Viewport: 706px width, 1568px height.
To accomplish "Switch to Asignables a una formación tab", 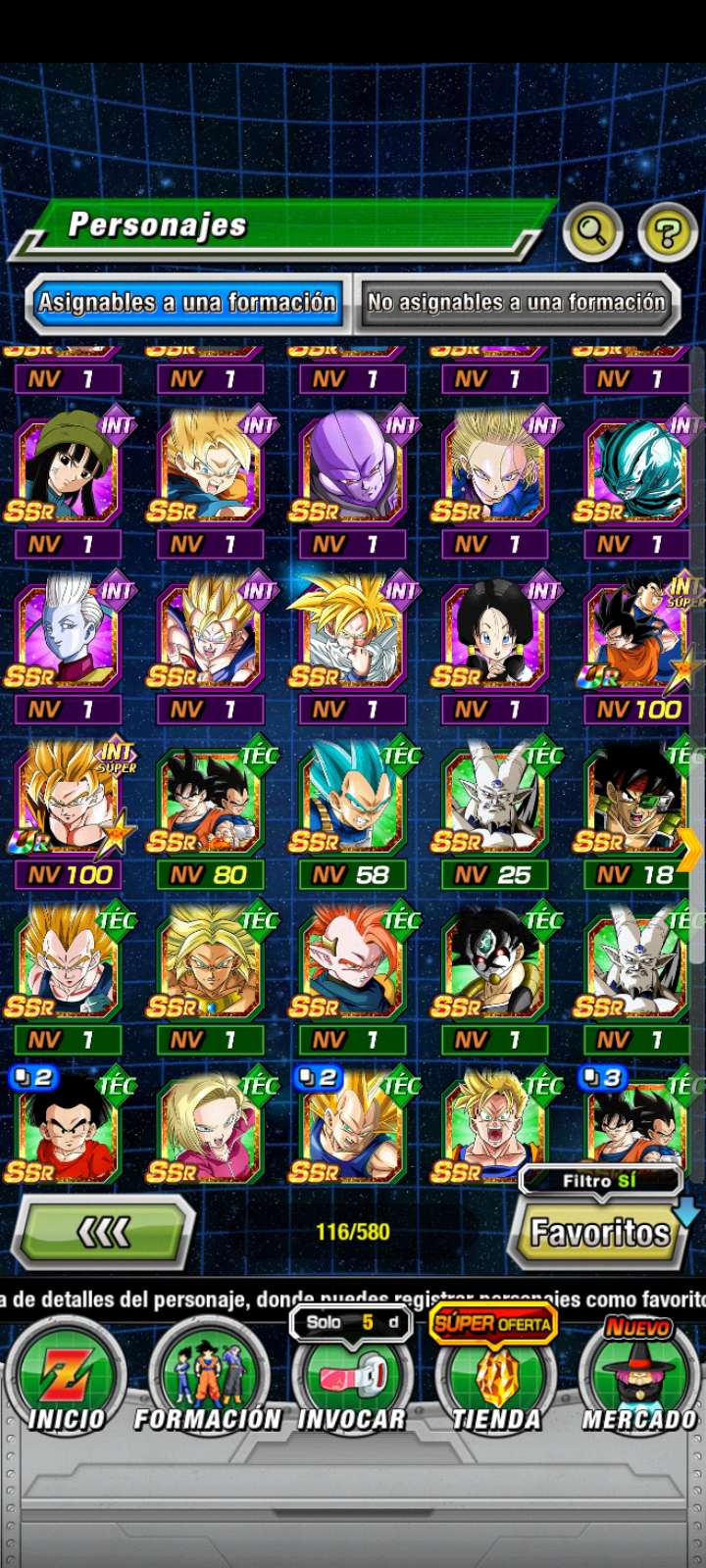I will [x=187, y=303].
